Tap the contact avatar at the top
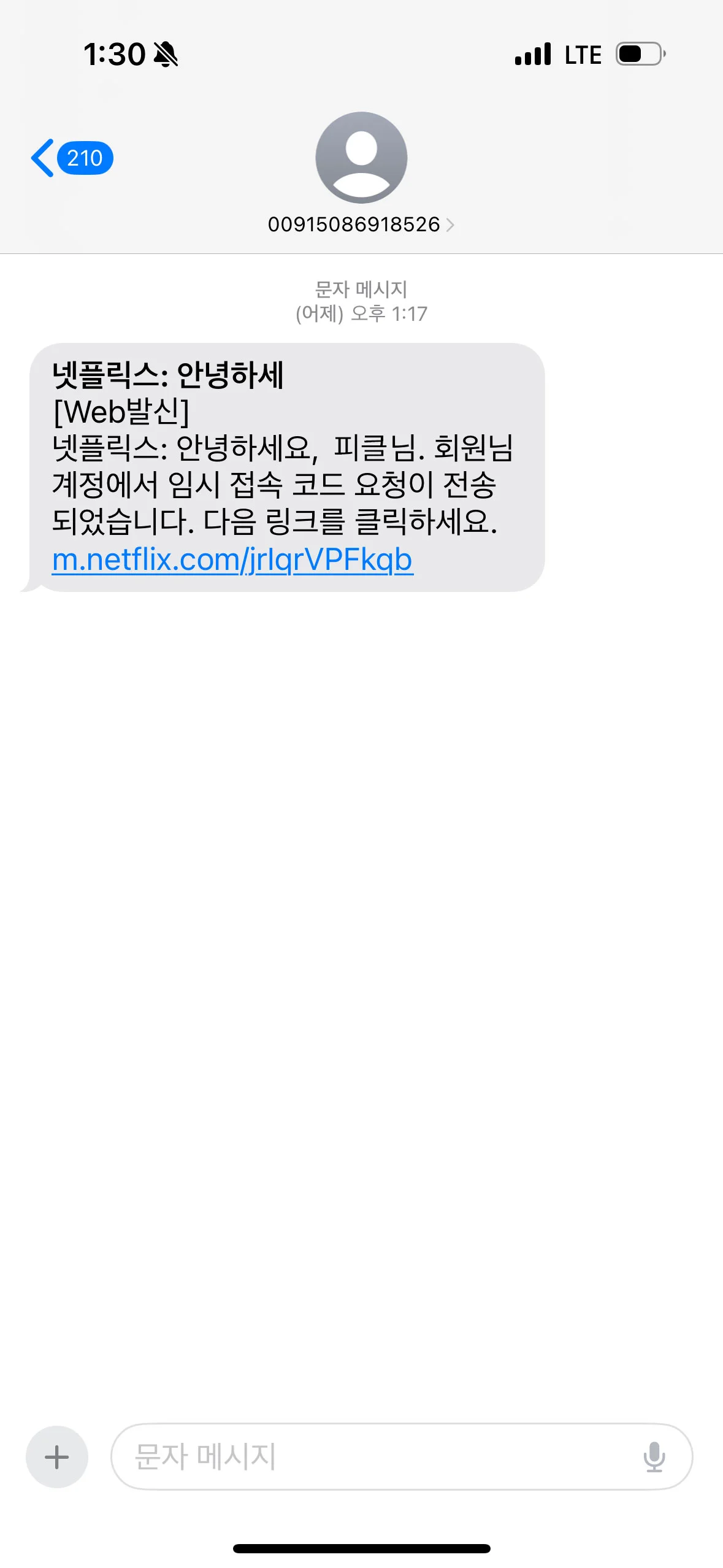723x1568 pixels. tap(361, 158)
